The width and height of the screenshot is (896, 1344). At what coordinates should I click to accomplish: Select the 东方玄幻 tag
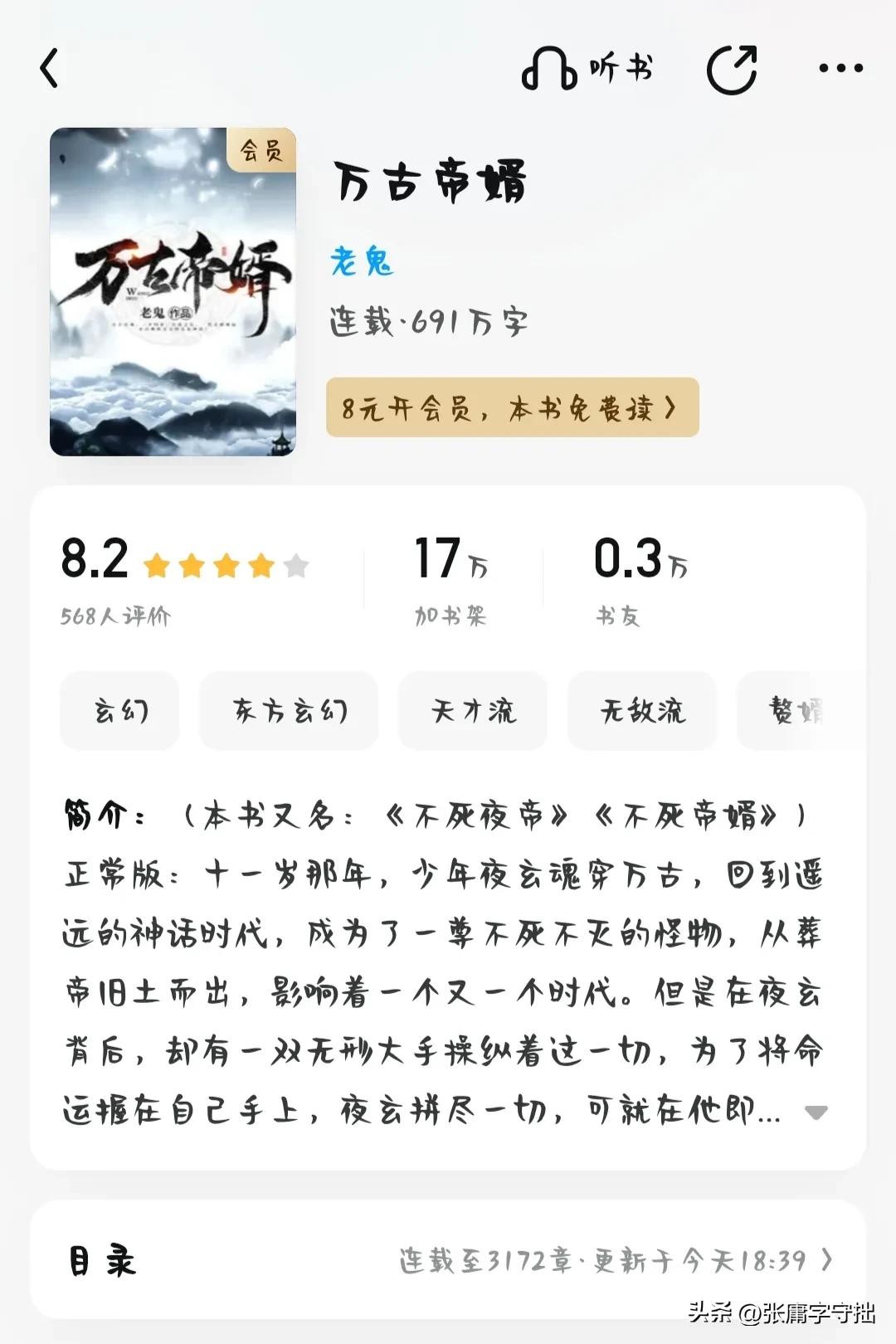289,711
